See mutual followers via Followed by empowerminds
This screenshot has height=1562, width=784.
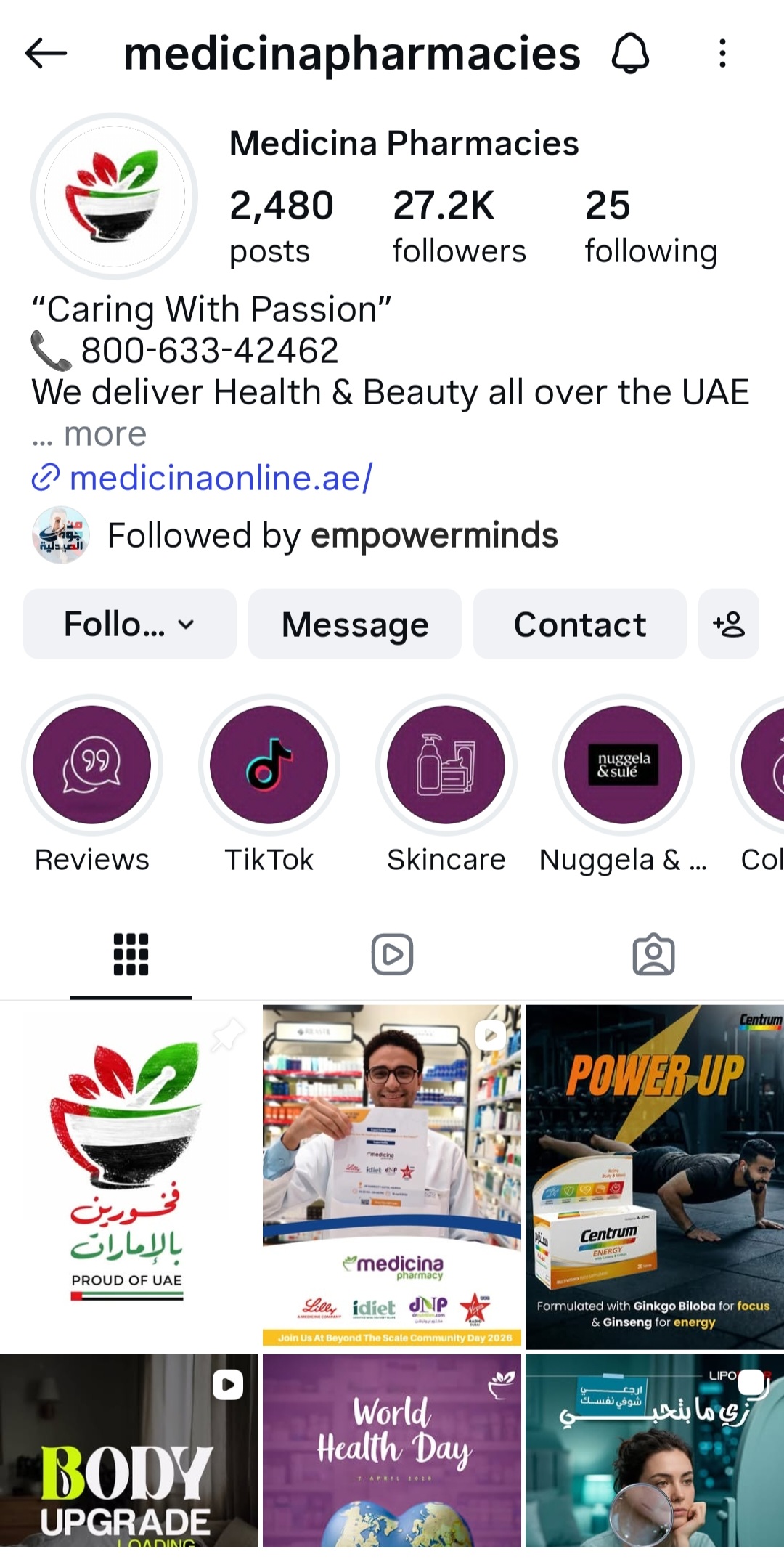[332, 535]
